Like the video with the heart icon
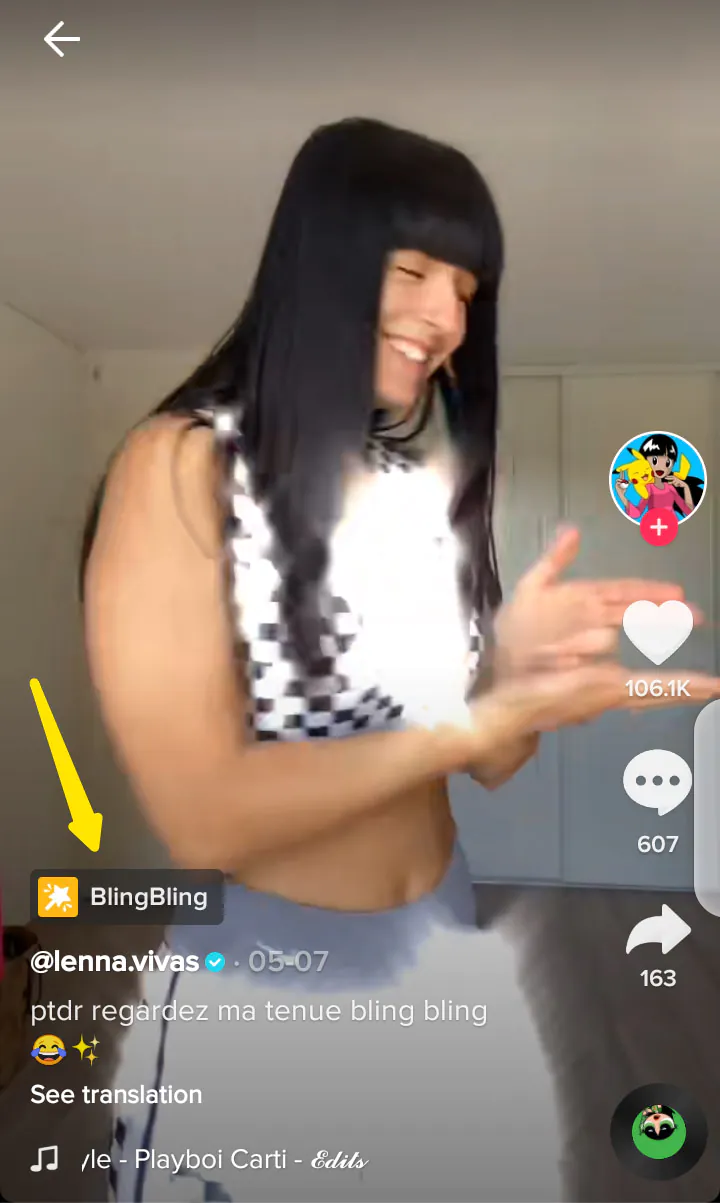This screenshot has height=1203, width=720. pyautogui.click(x=658, y=633)
